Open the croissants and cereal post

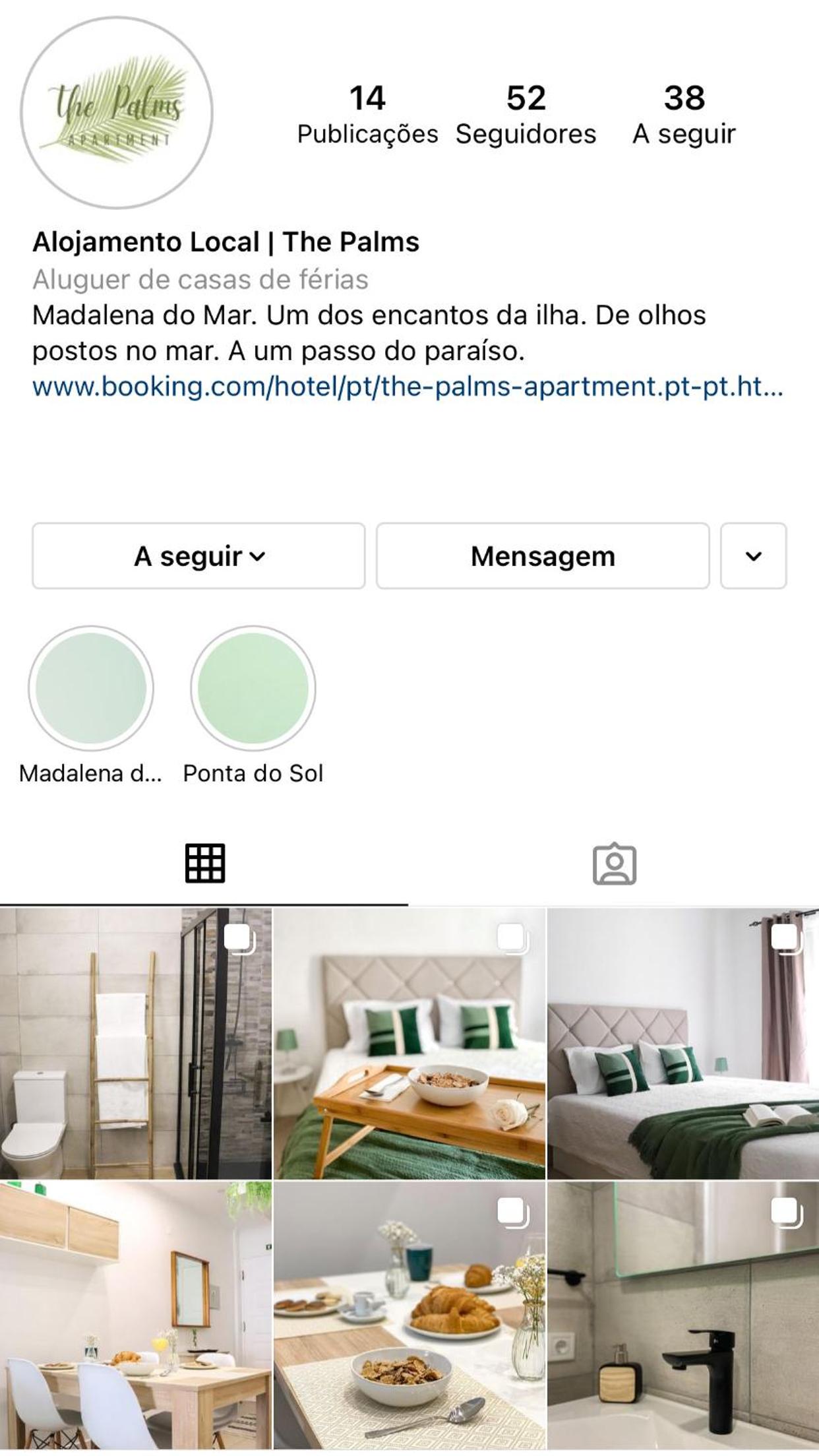coord(409,1315)
